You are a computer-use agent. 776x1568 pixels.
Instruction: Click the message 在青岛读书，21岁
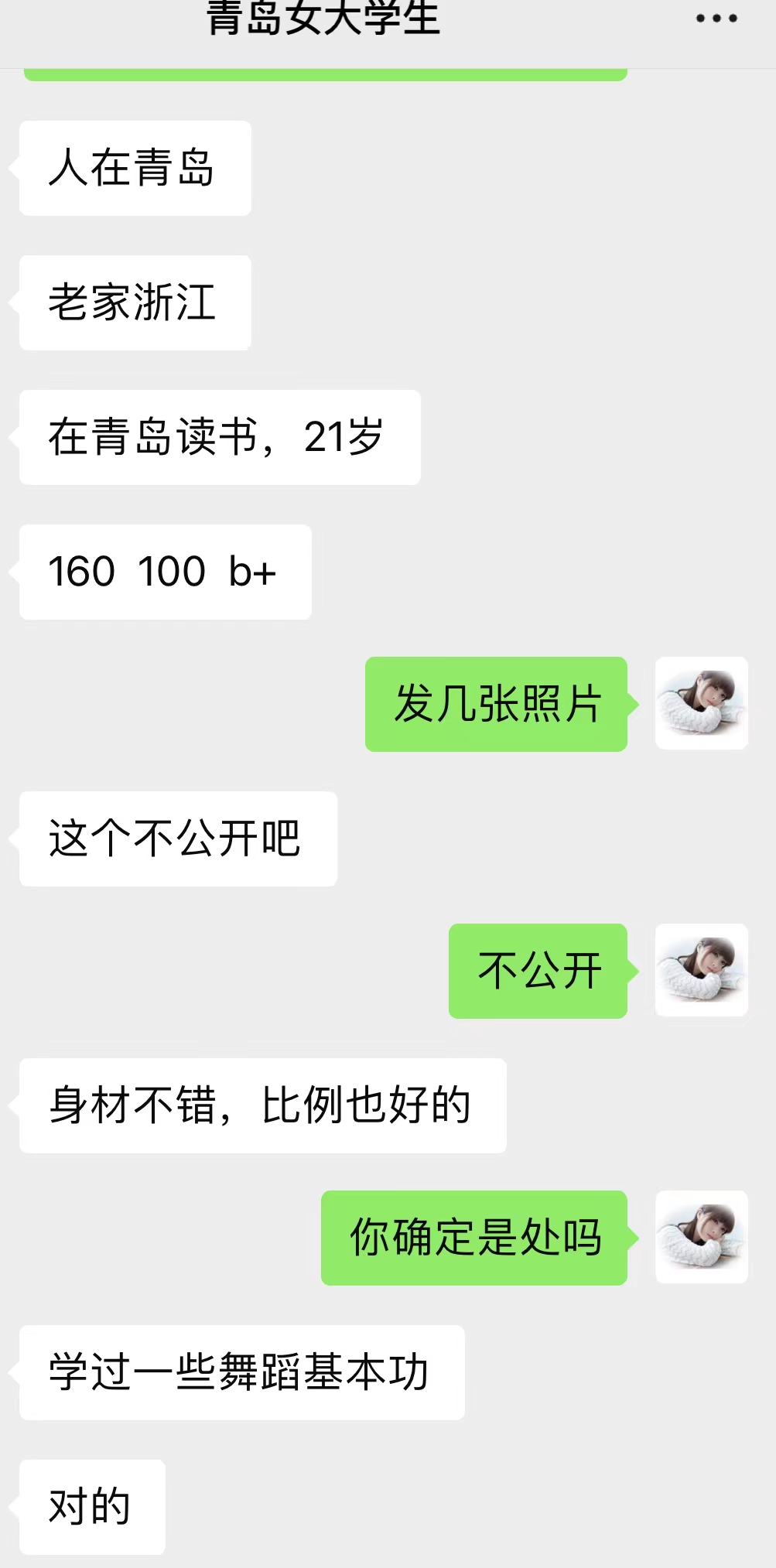[x=219, y=437]
